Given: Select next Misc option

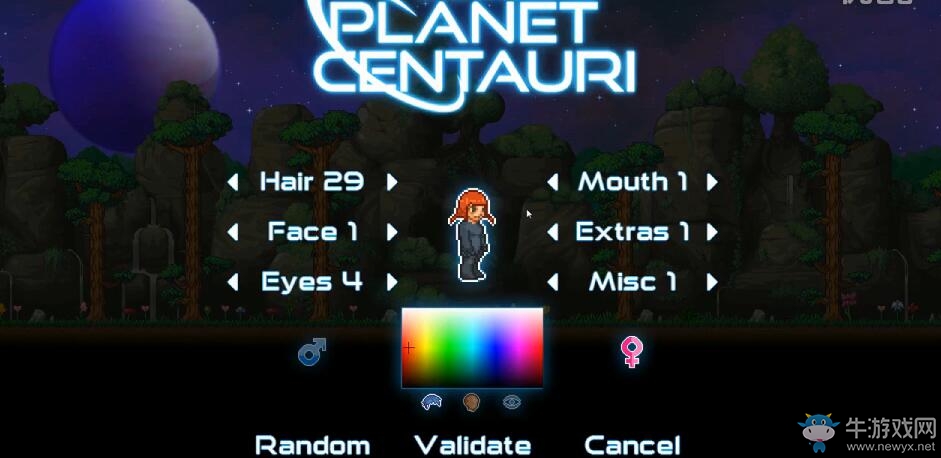Looking at the screenshot, I should 712,282.
